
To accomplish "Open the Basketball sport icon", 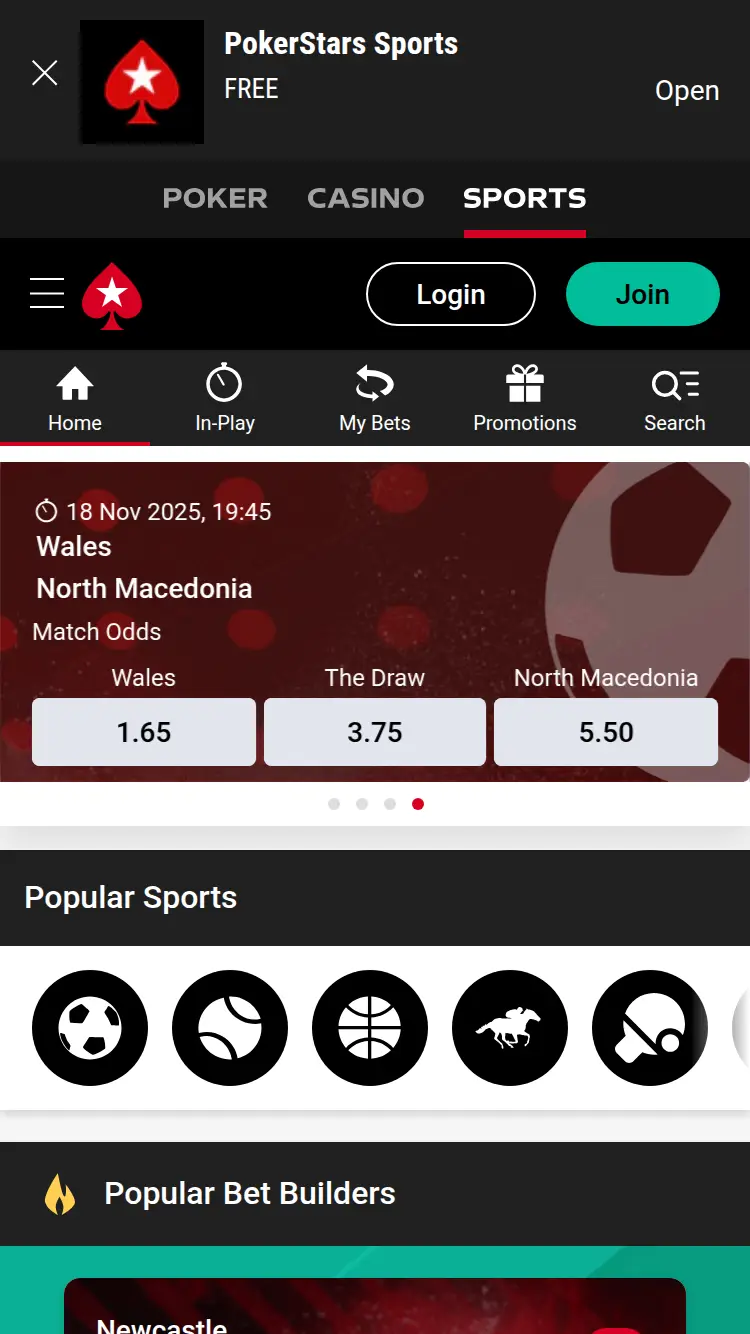I will pos(370,1028).
